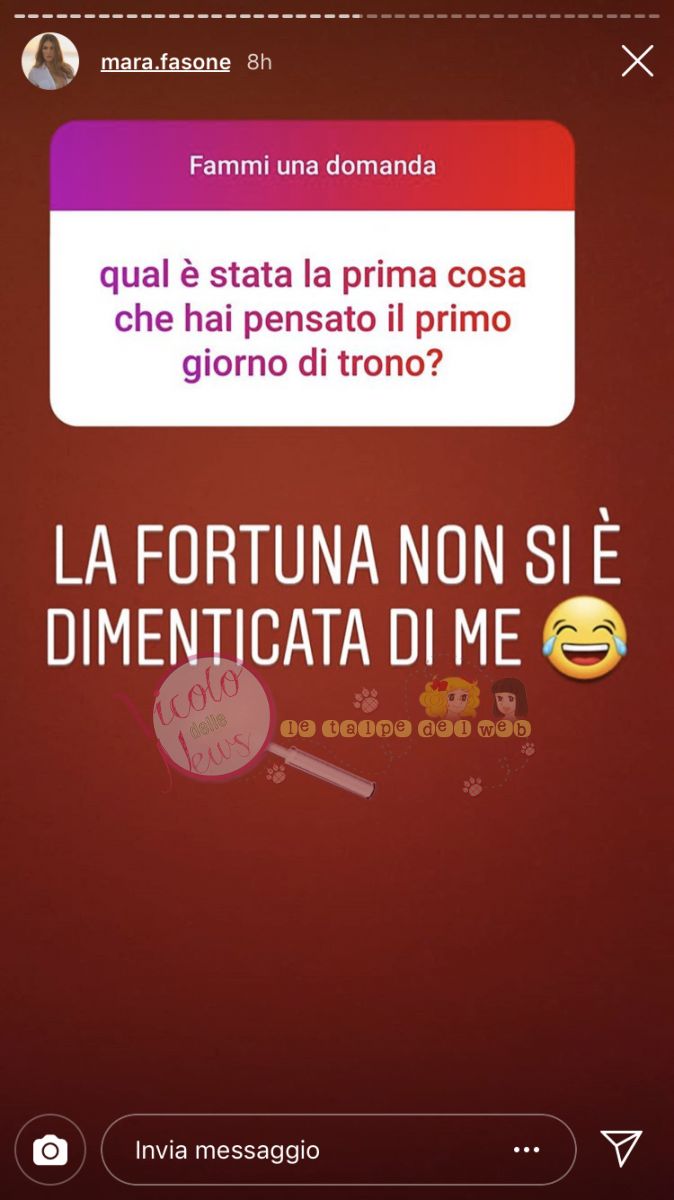
Task: Close the story with the X
Action: tap(637, 62)
